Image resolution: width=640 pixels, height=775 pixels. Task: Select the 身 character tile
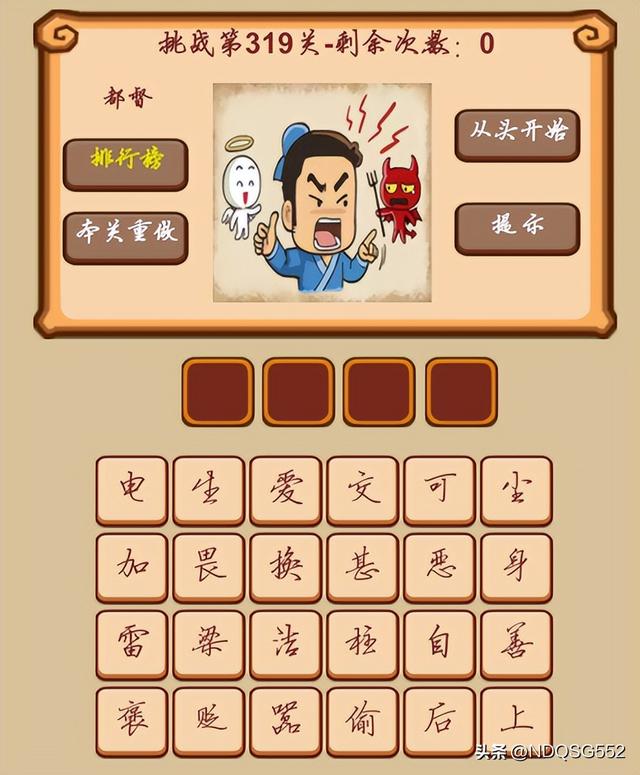click(x=516, y=567)
